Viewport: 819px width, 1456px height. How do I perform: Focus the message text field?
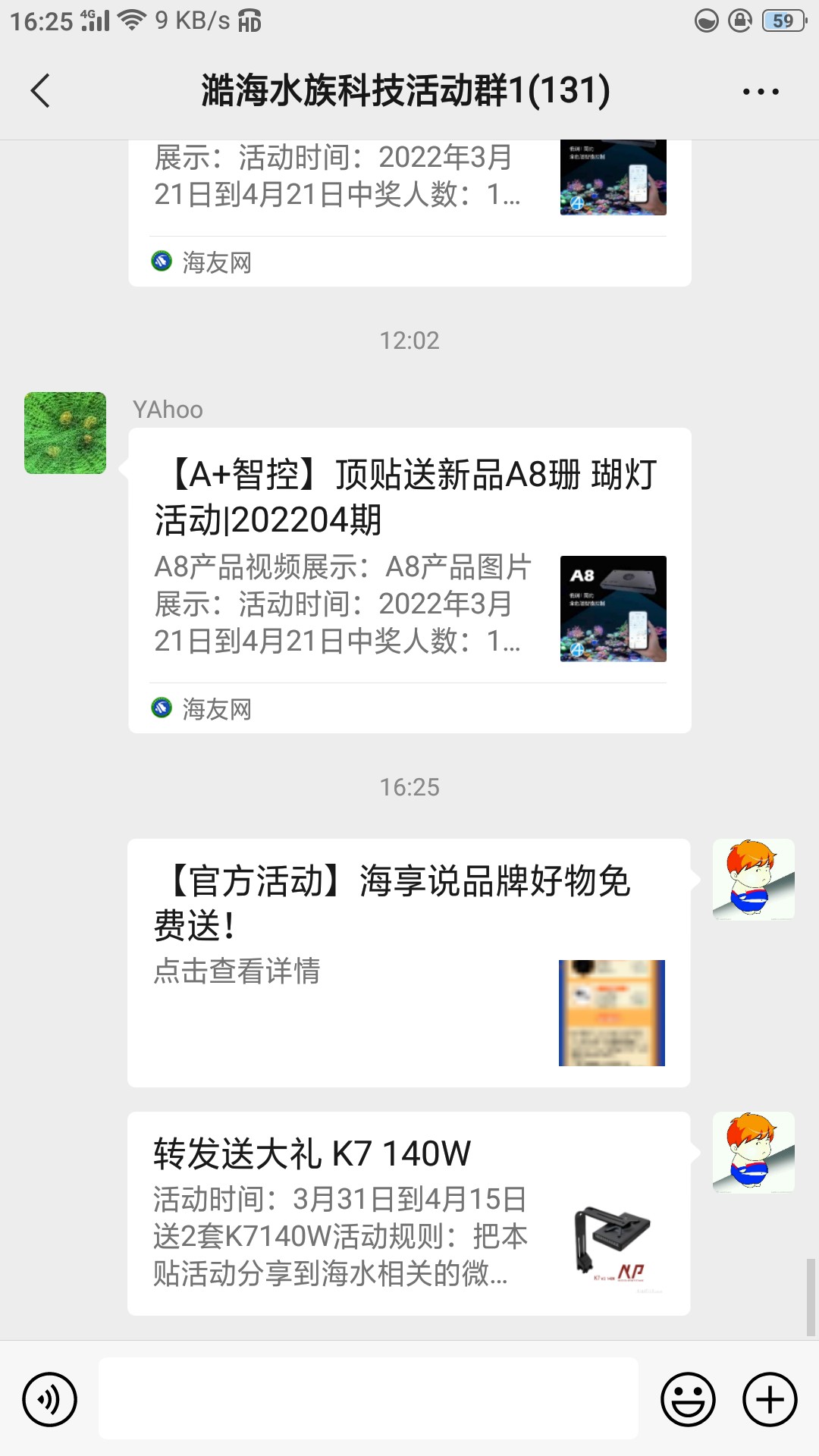coord(369,1398)
